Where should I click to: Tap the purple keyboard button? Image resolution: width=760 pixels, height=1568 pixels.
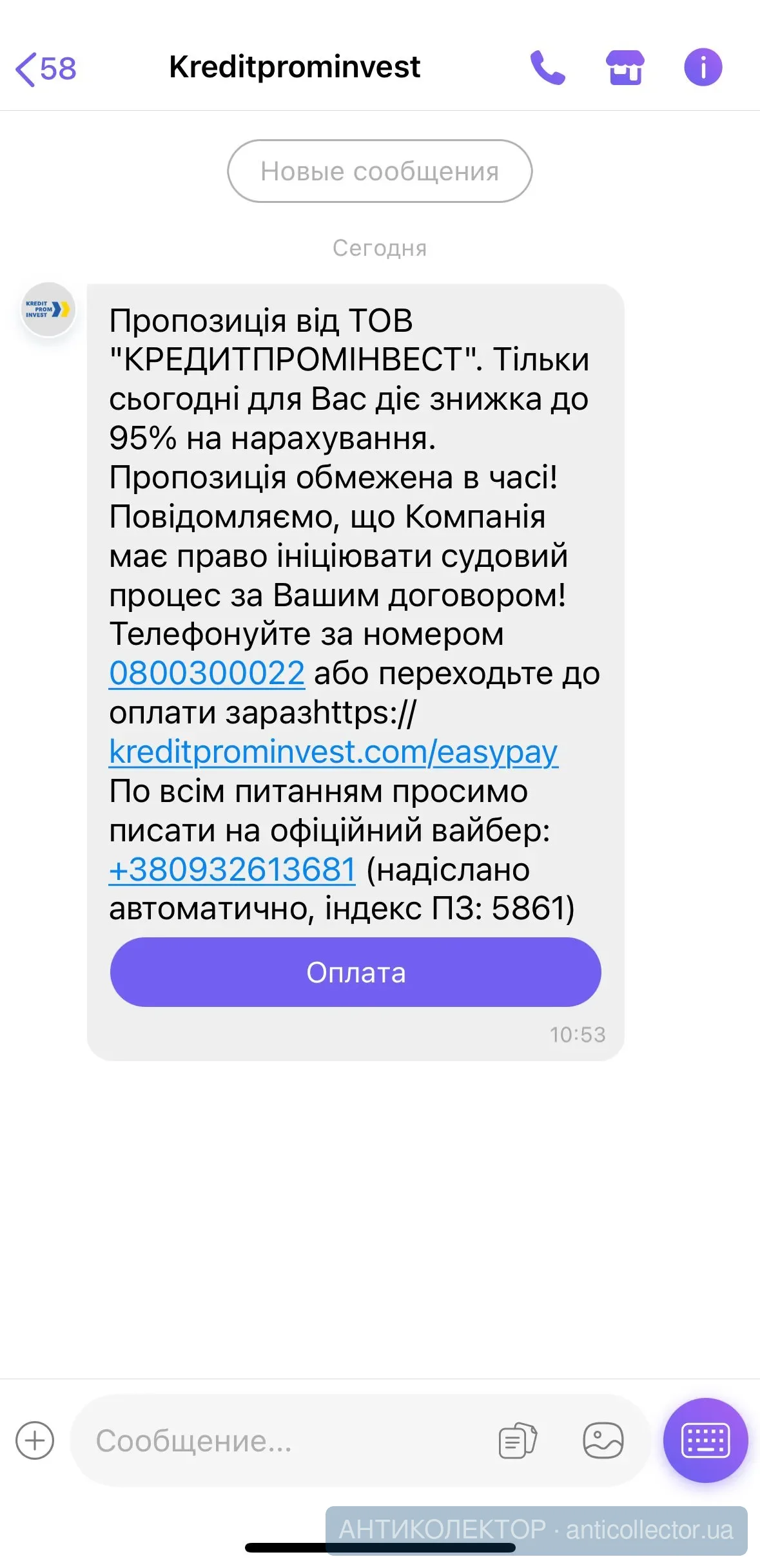click(x=705, y=1440)
